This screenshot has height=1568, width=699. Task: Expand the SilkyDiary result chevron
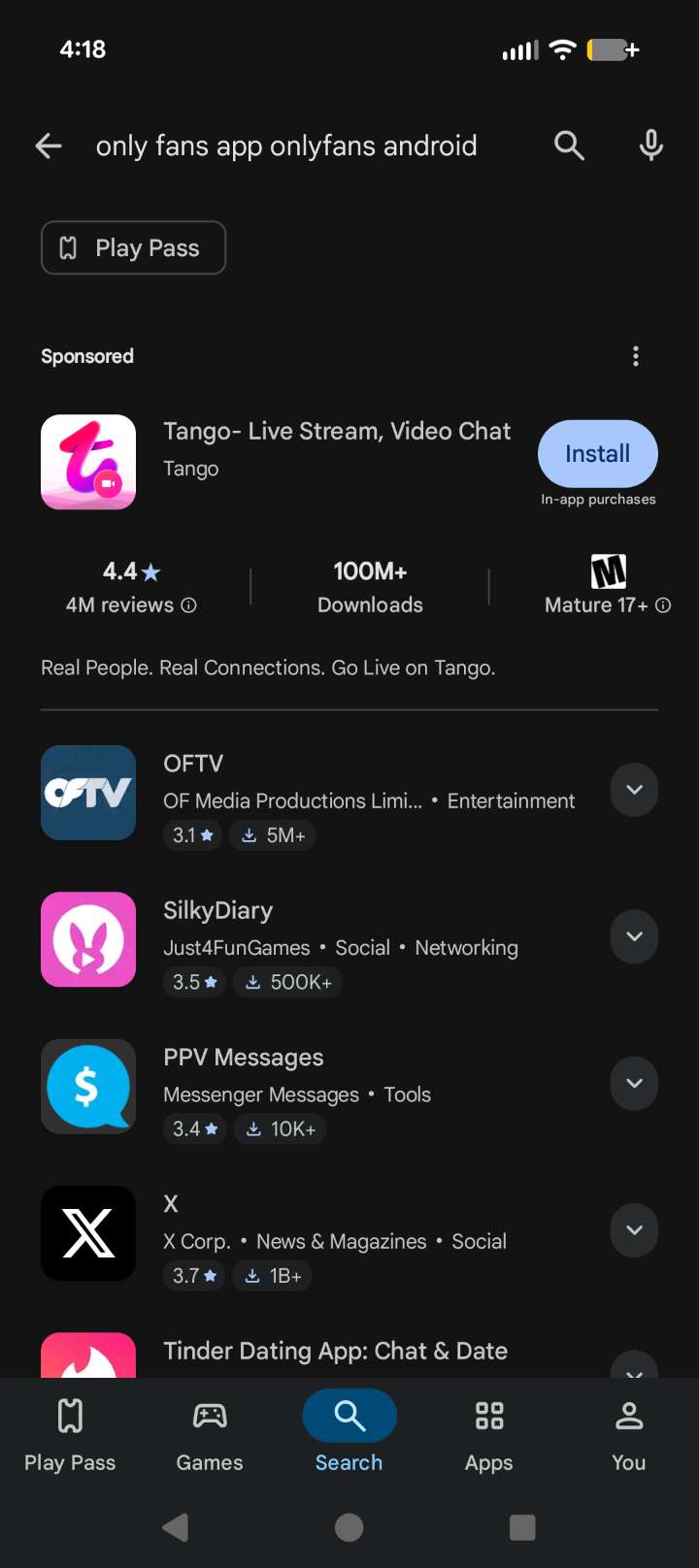634,936
